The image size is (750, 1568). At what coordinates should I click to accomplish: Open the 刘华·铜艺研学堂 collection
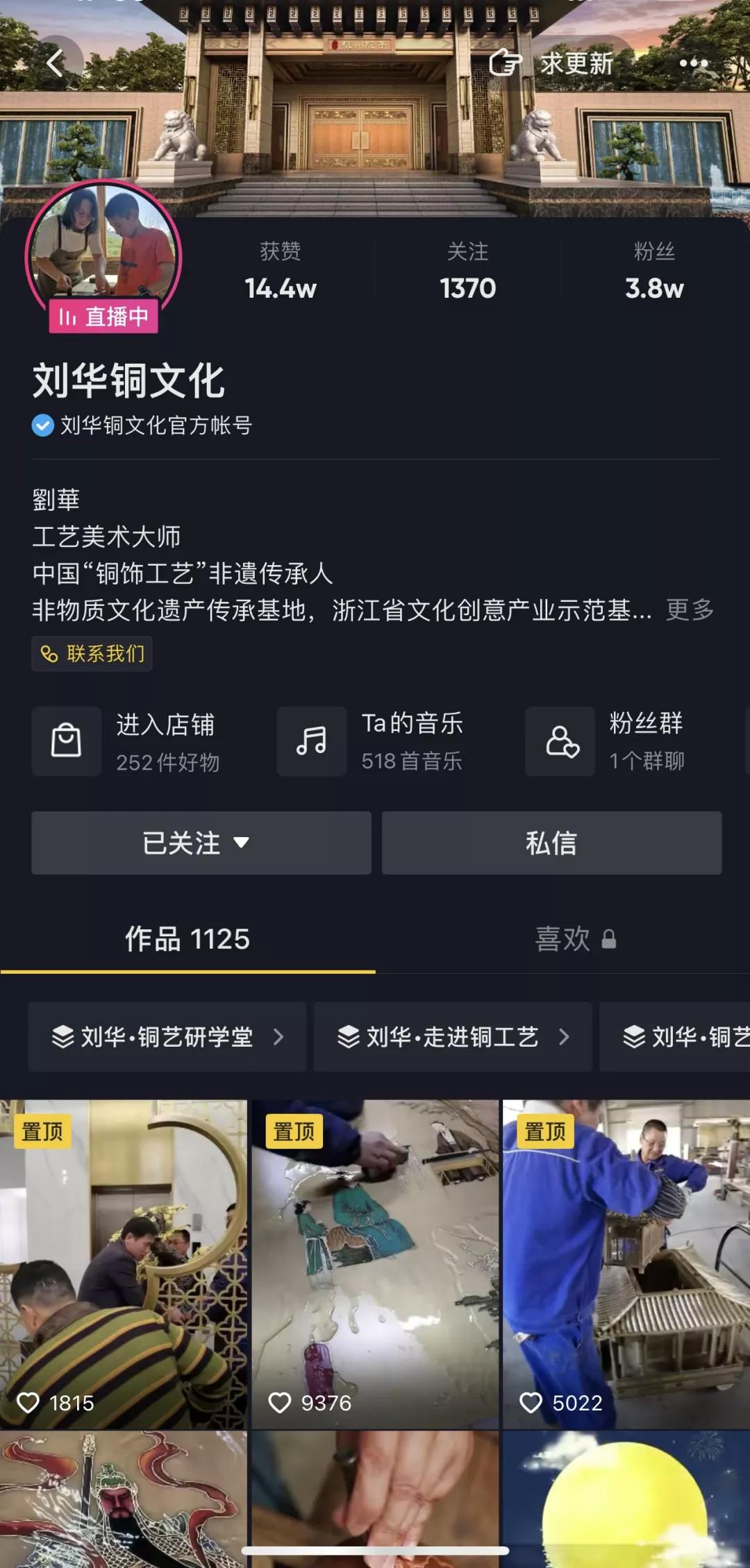167,1037
